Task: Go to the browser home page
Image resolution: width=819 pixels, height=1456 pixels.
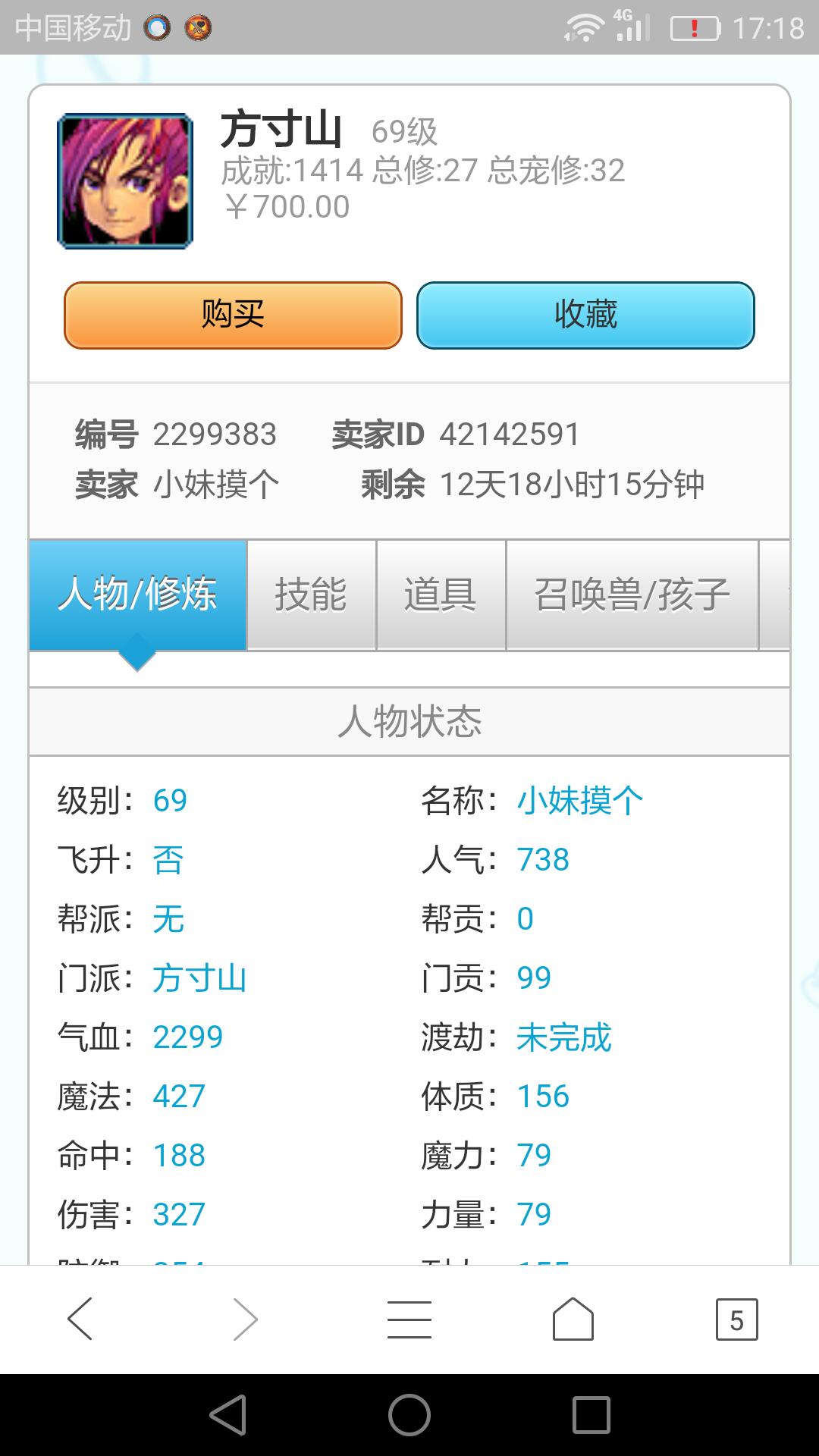Action: click(x=573, y=1319)
